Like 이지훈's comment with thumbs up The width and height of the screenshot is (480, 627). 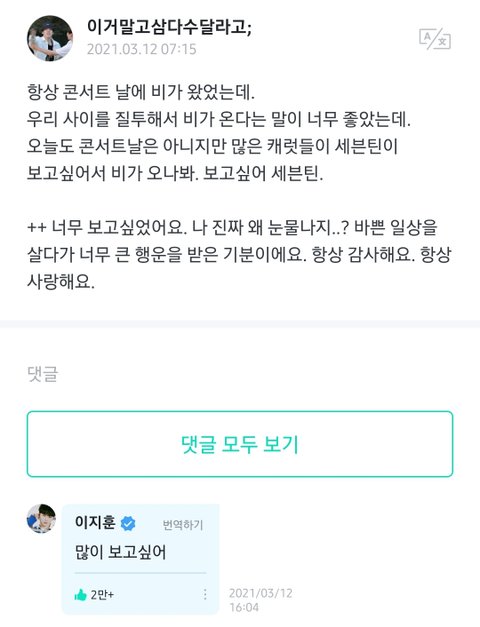(x=81, y=595)
